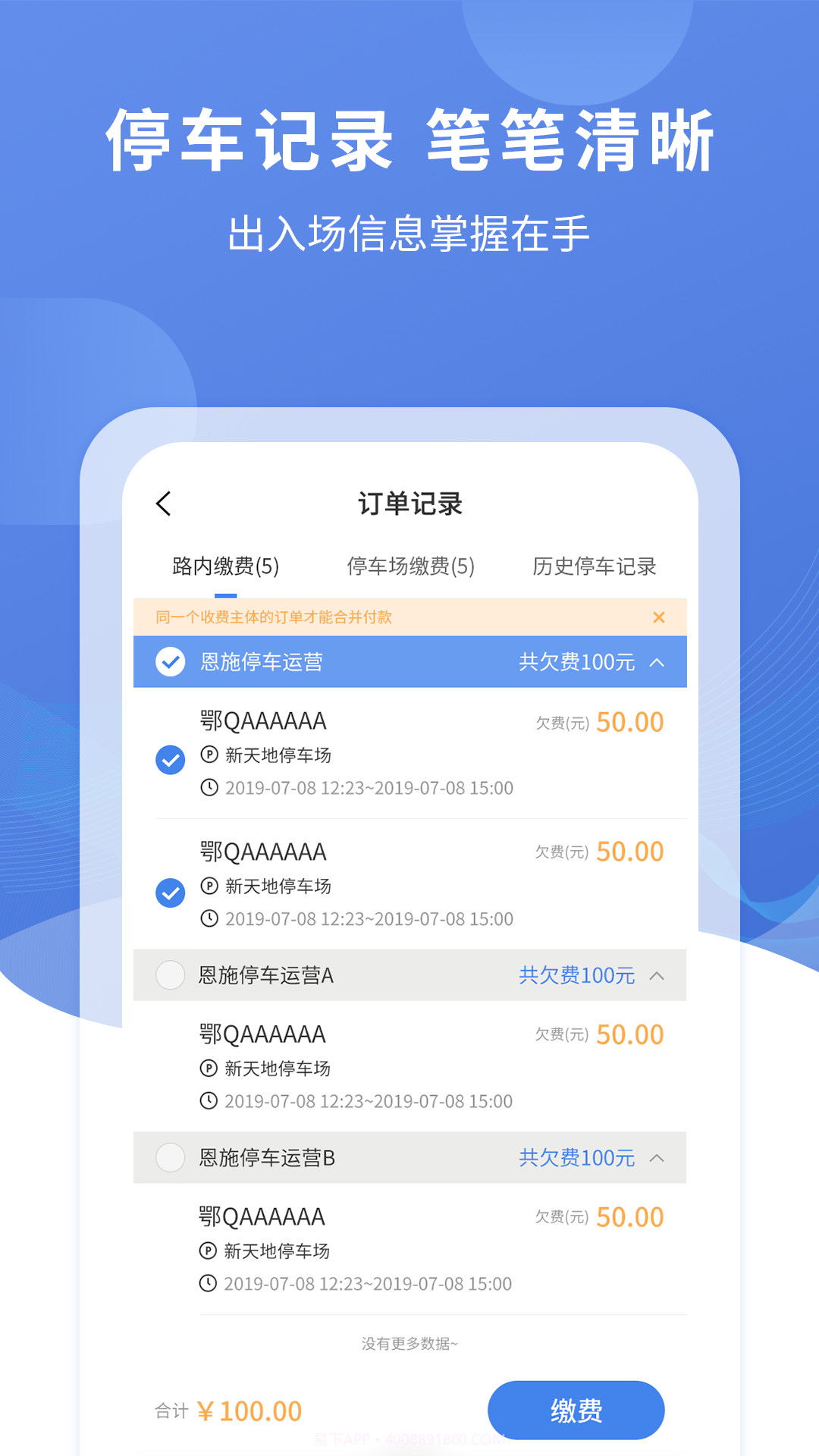Uncheck the 恩施停车运营 group checkbox
The image size is (819, 1456).
click(170, 661)
